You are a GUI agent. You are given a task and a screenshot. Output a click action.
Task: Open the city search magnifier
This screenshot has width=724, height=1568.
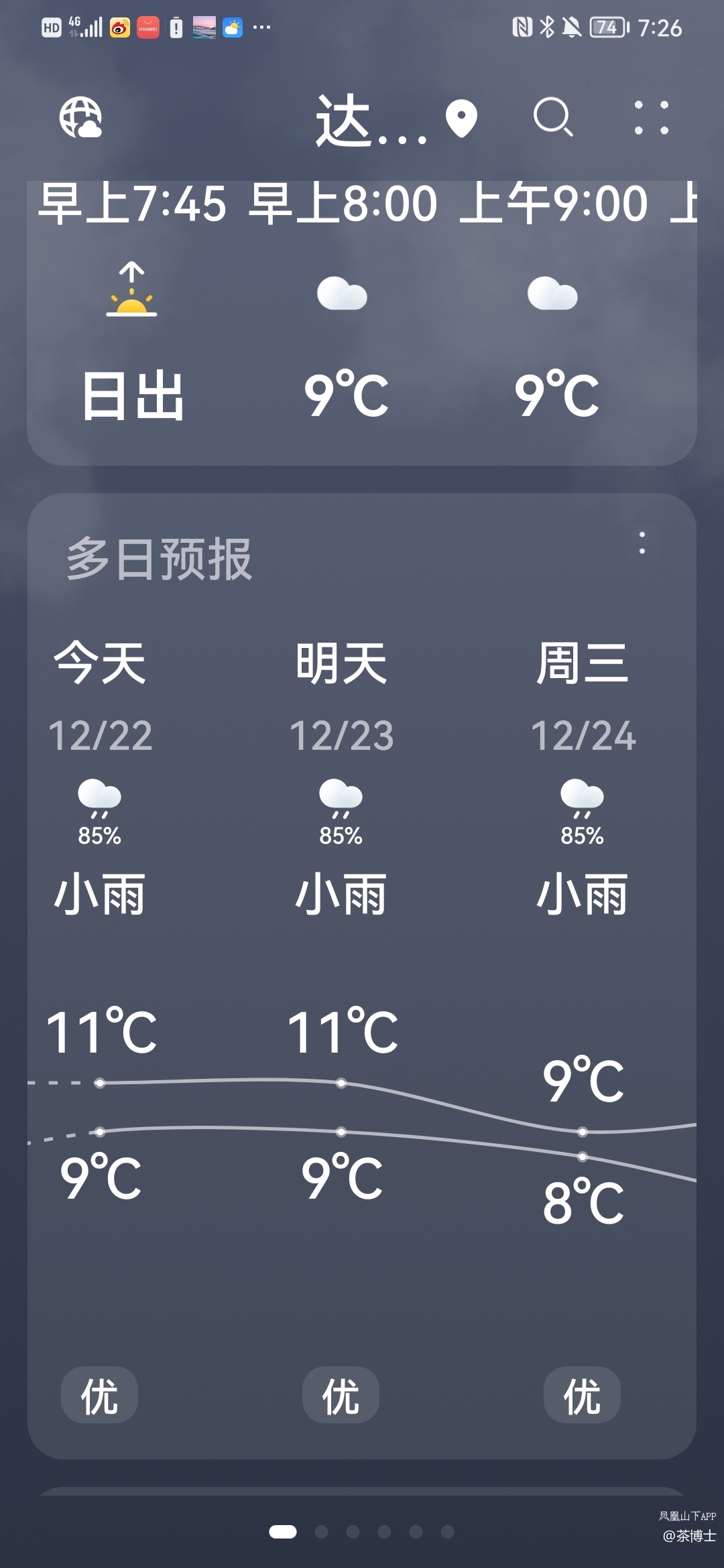(x=552, y=117)
